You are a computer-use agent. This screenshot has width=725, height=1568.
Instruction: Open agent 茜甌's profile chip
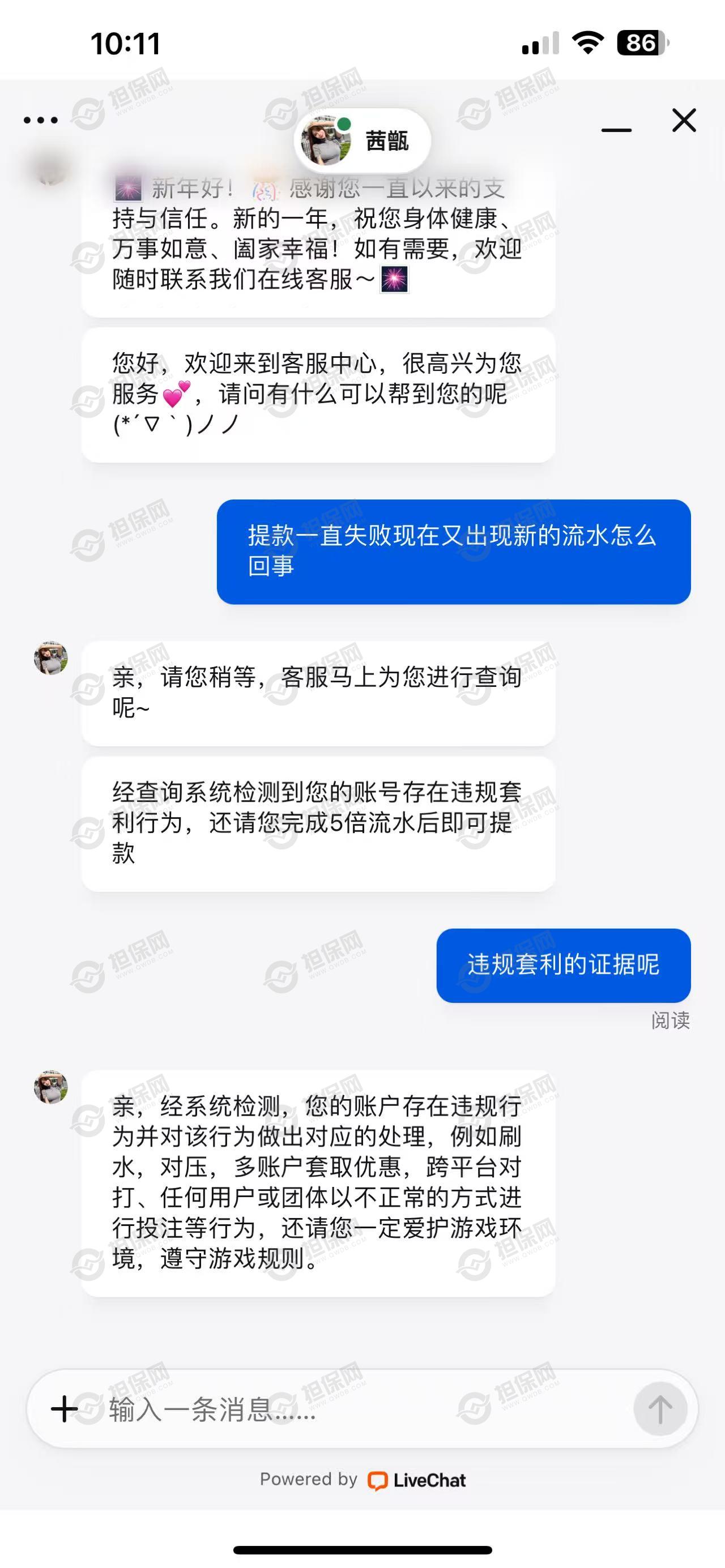pyautogui.click(x=363, y=140)
